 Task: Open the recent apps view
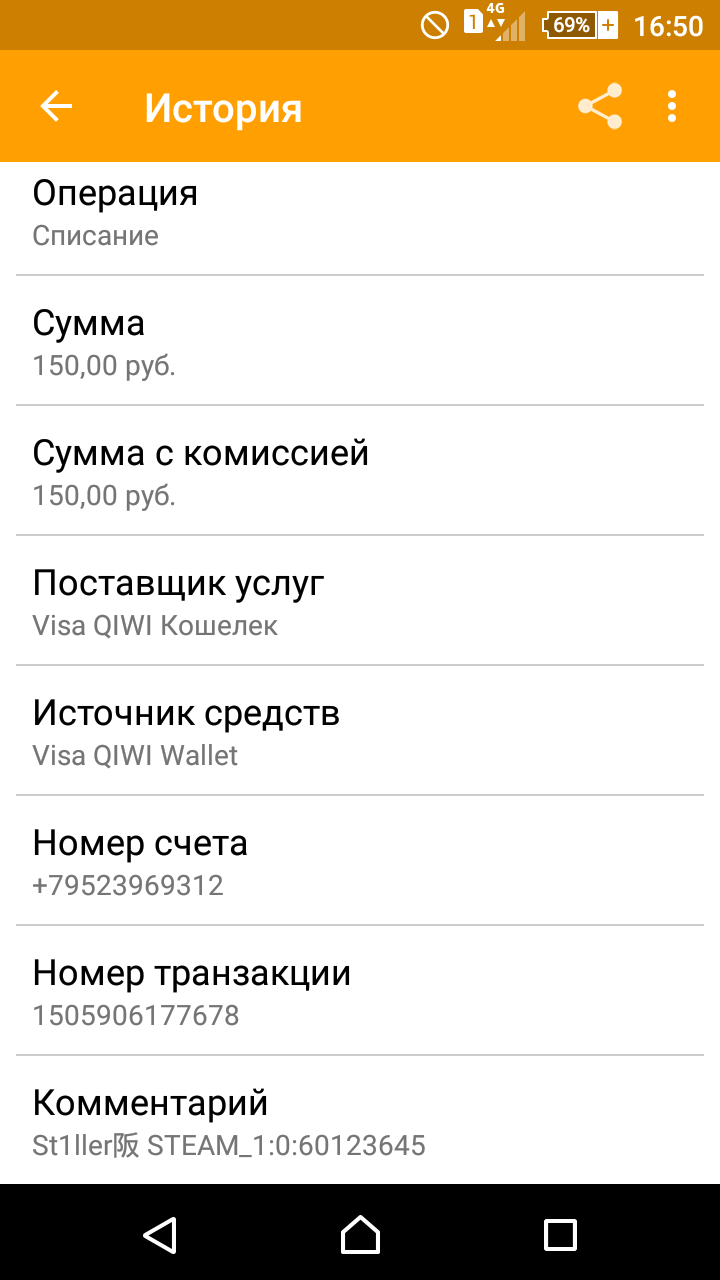[x=560, y=1234]
